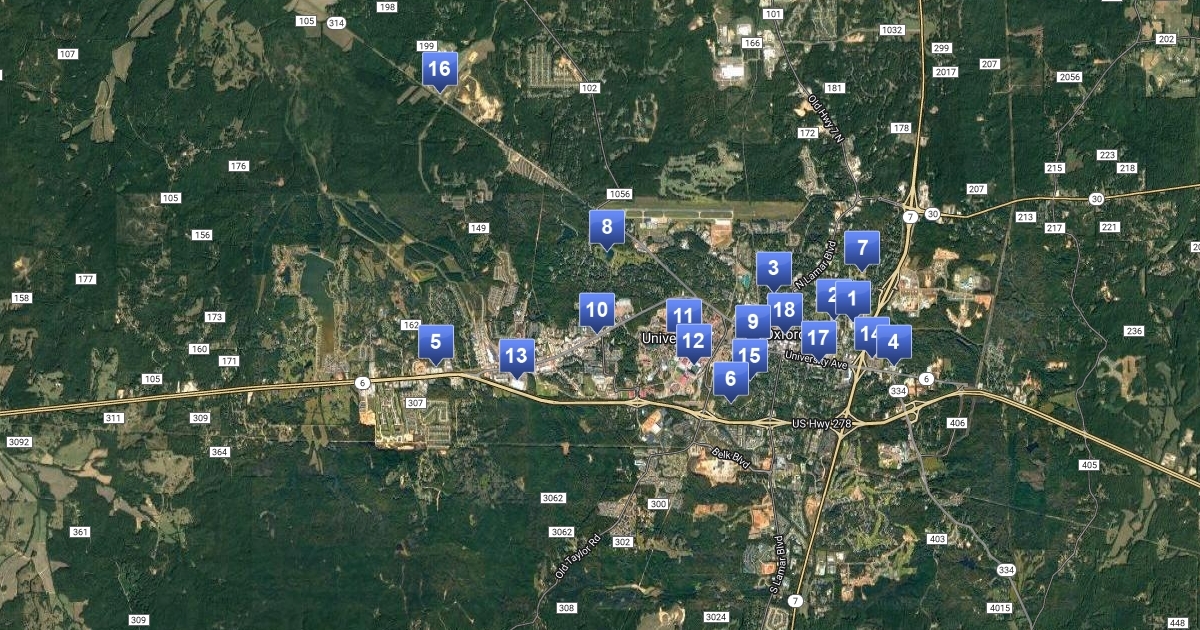Select map marker number 1
This screenshot has width=1200, height=630.
(854, 297)
